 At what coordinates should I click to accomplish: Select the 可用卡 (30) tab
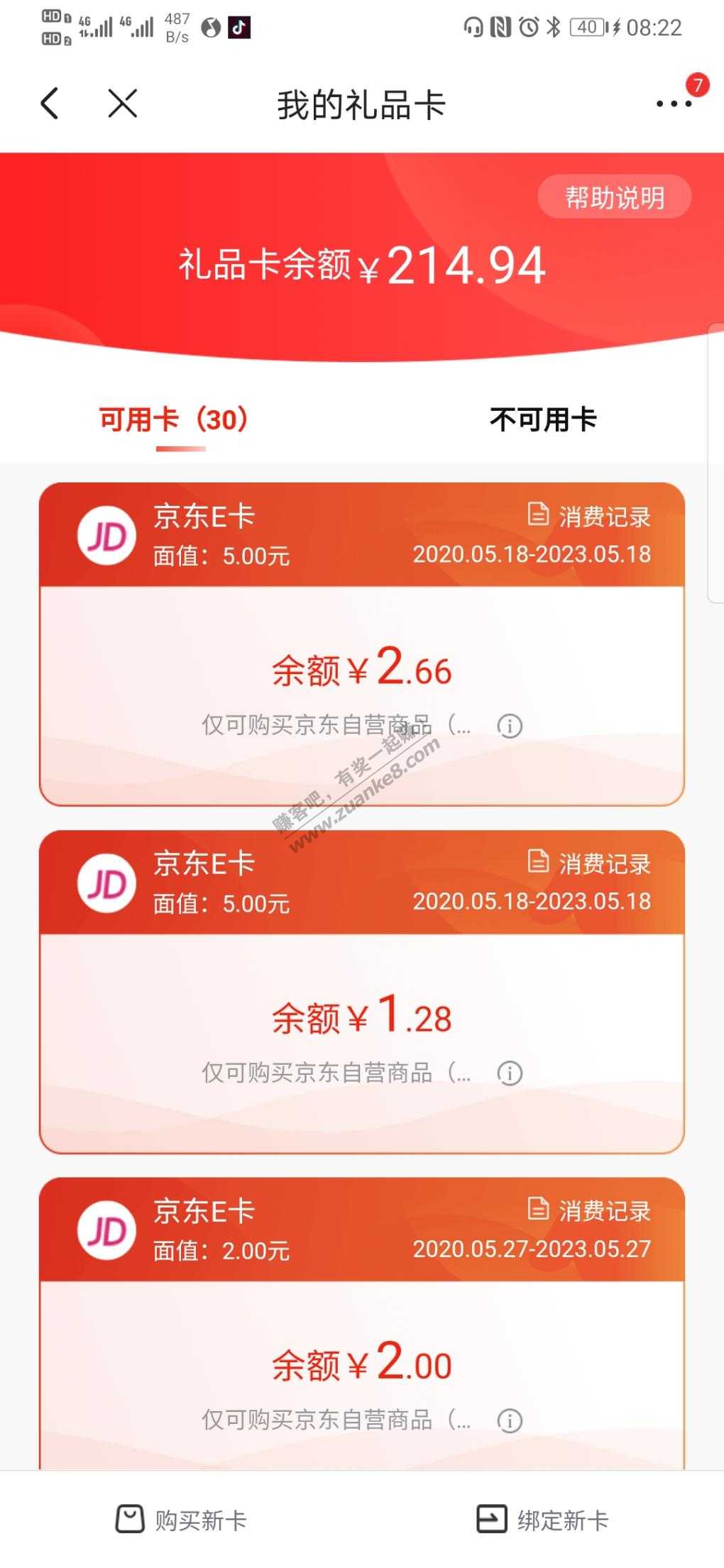[175, 419]
